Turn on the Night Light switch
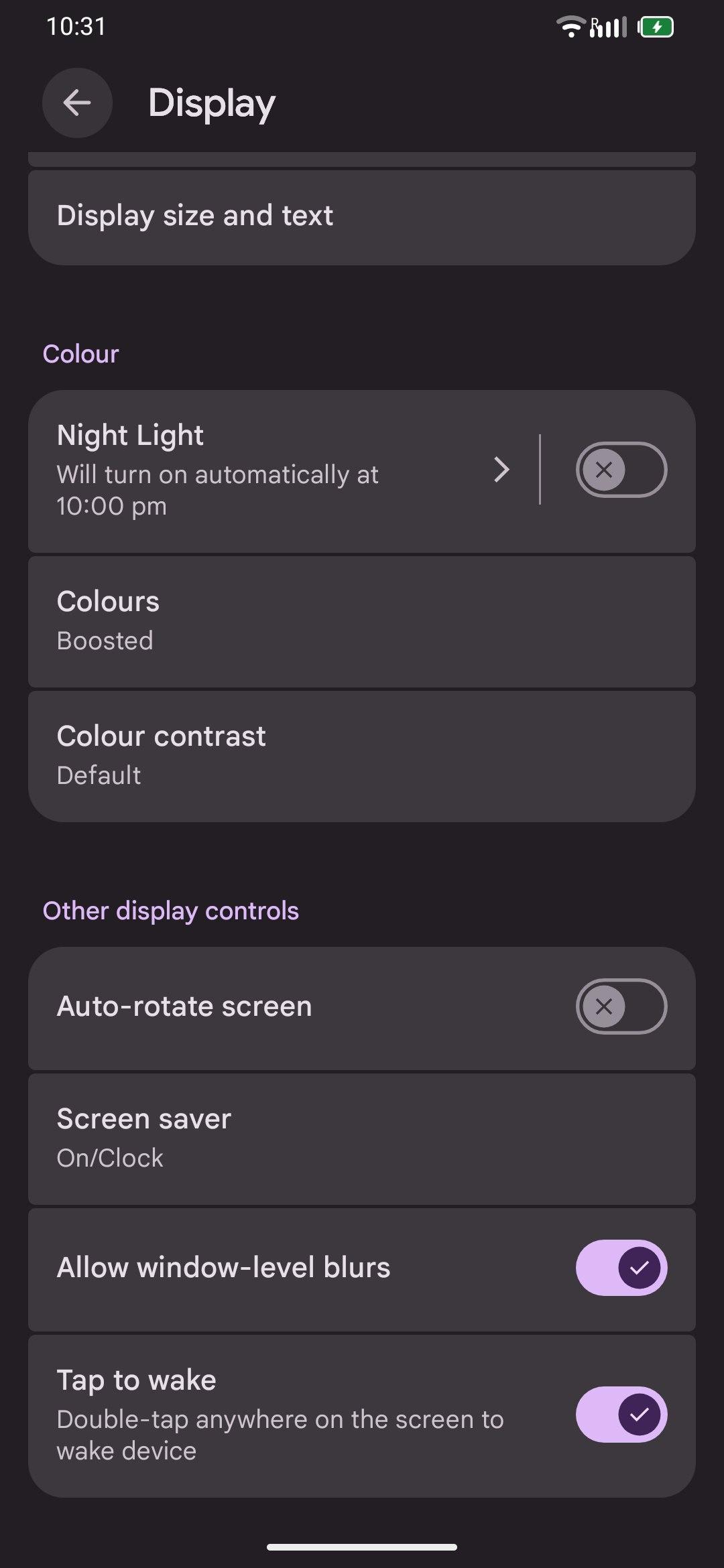The image size is (724, 1568). 621,470
